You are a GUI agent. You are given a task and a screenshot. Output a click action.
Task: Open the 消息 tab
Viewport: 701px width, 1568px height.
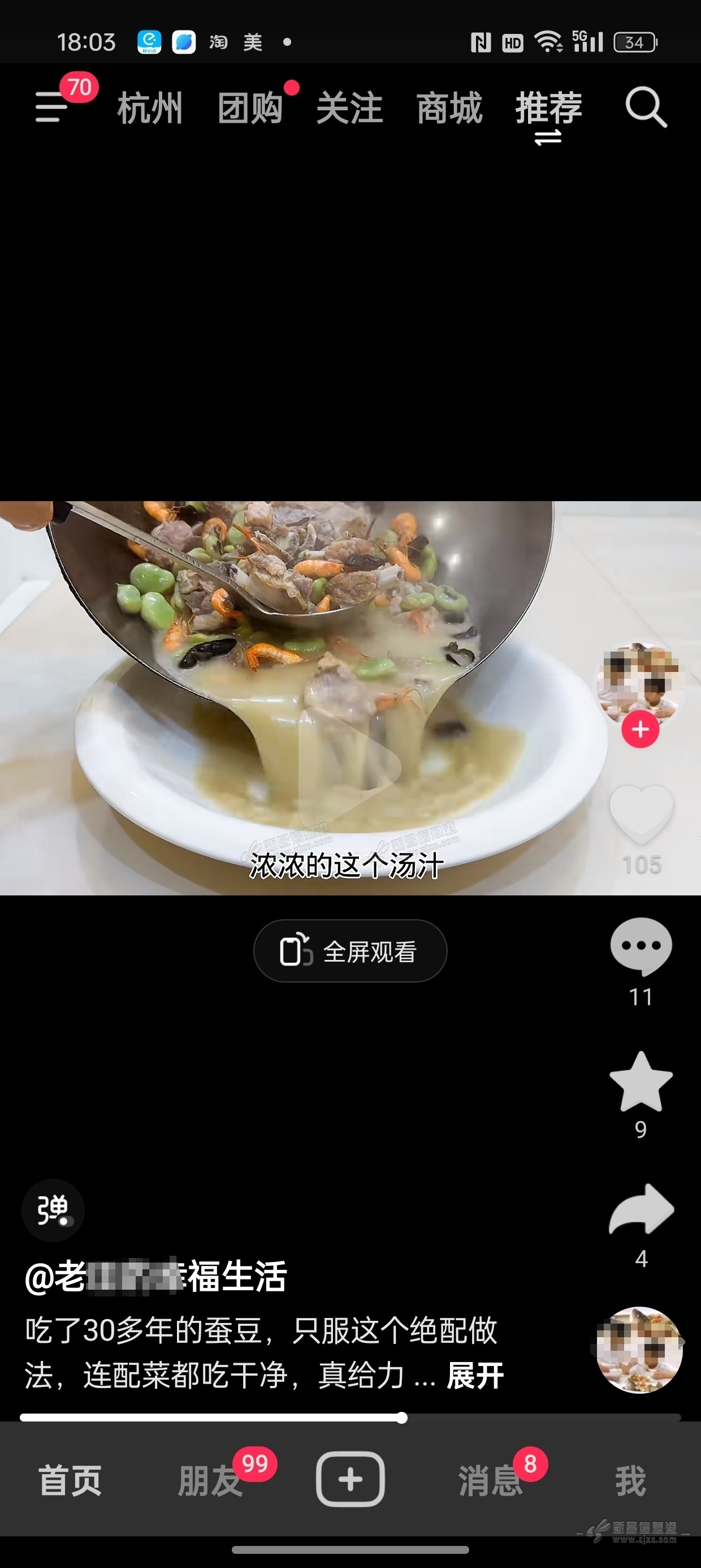pyautogui.click(x=490, y=1480)
